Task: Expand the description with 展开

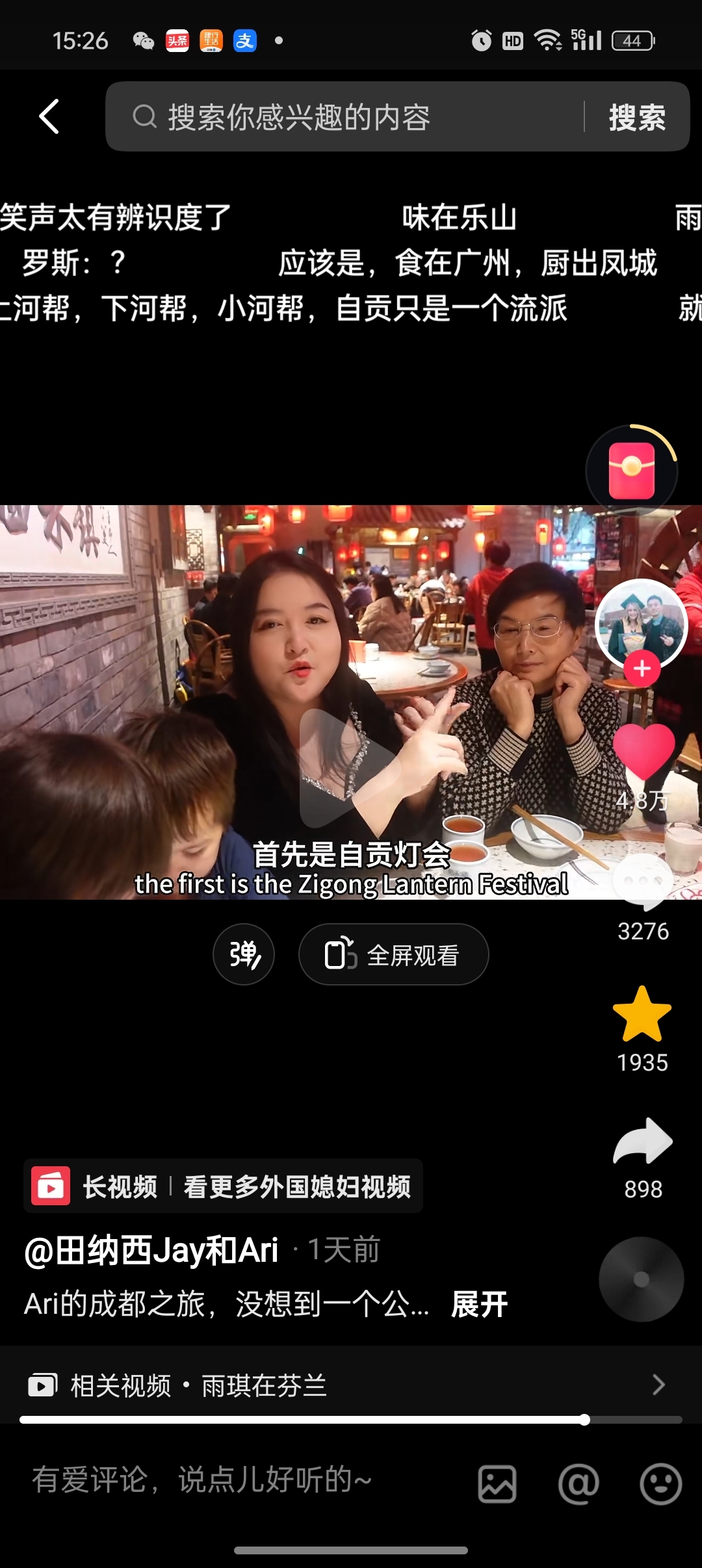Action: pyautogui.click(x=479, y=1304)
